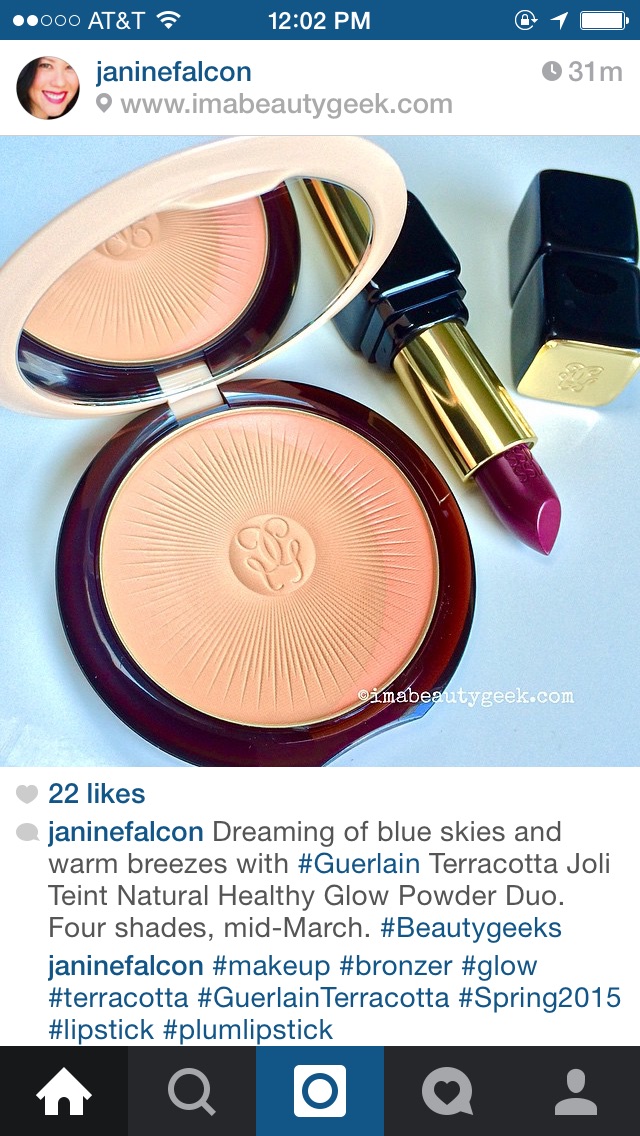Open the www.imabeautygeek.com location link
Screen dimensions: 640x1136
pos(286,104)
